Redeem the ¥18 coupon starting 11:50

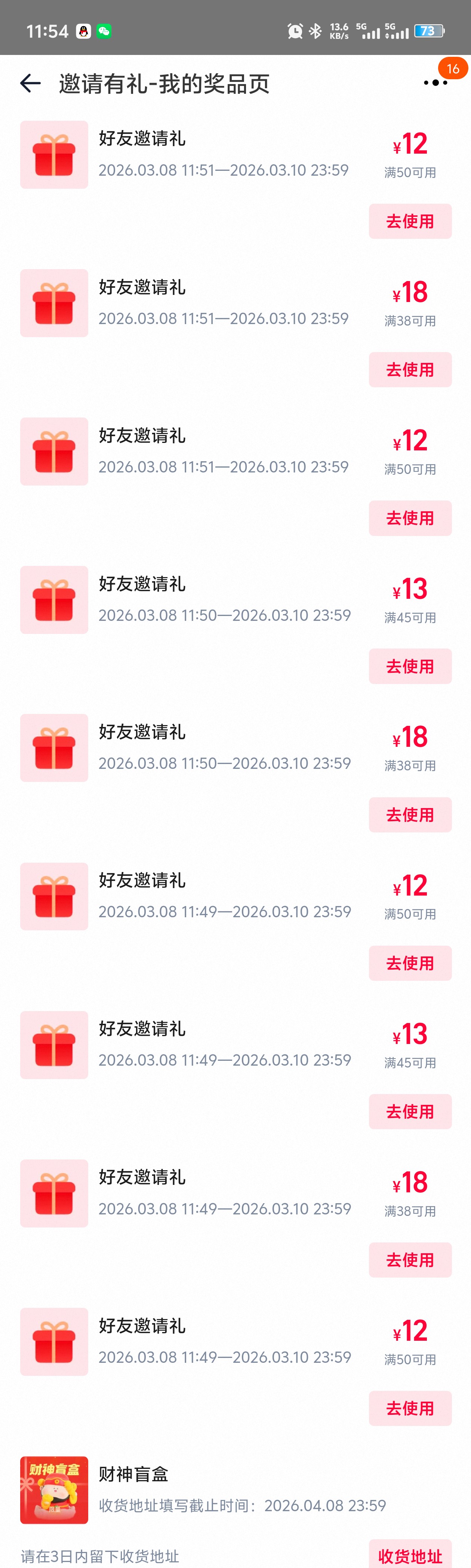click(x=410, y=814)
